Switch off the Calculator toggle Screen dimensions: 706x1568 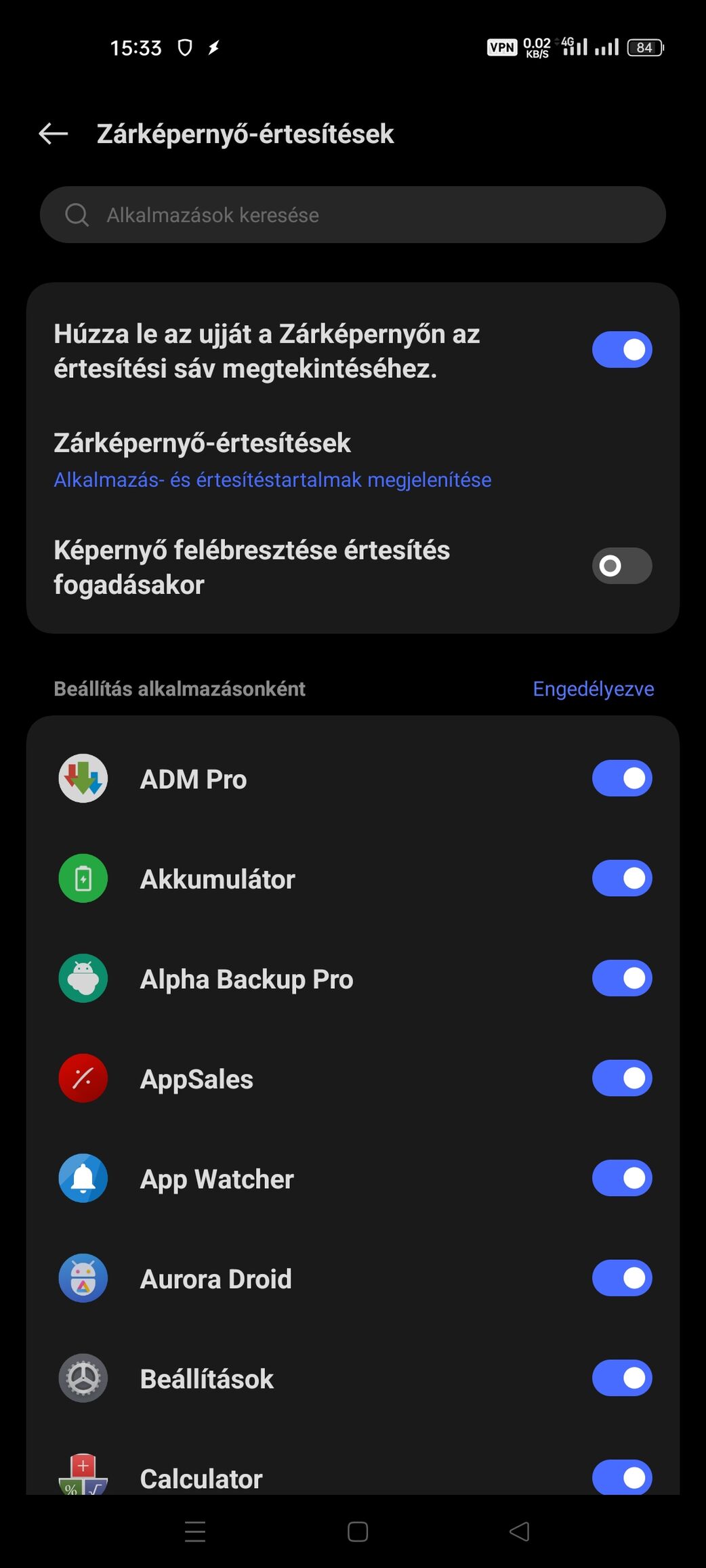pos(621,1477)
